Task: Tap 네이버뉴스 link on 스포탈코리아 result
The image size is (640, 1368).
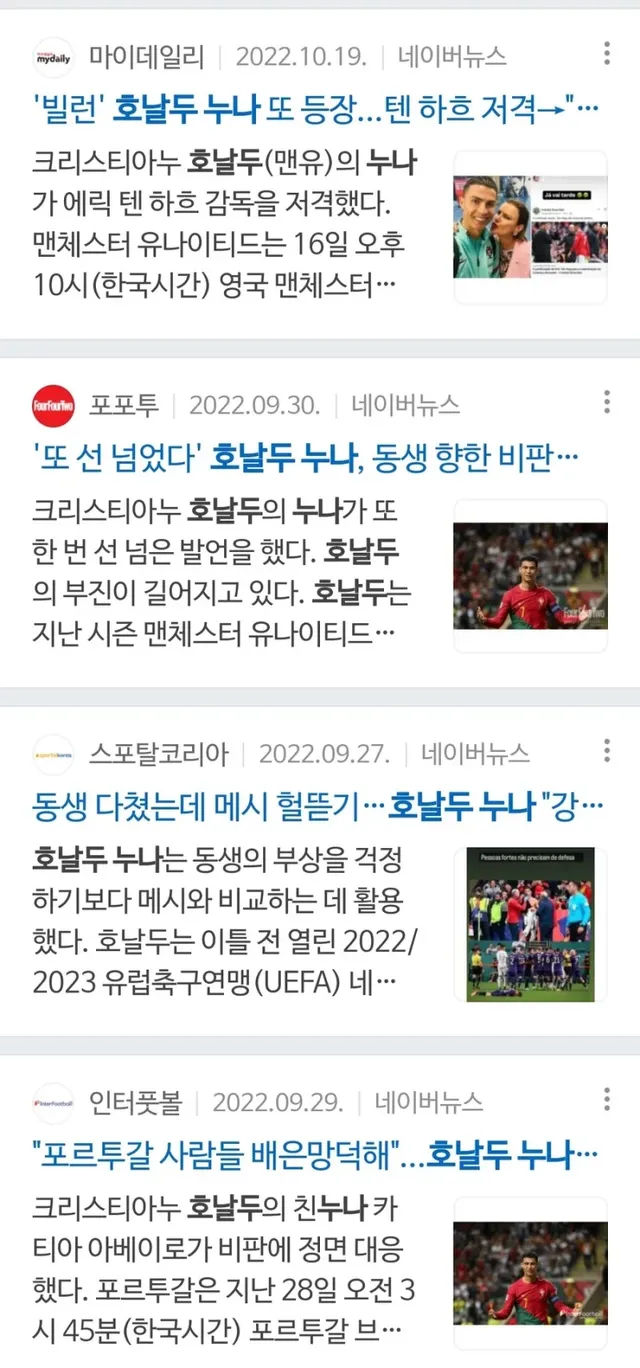Action: (x=475, y=753)
